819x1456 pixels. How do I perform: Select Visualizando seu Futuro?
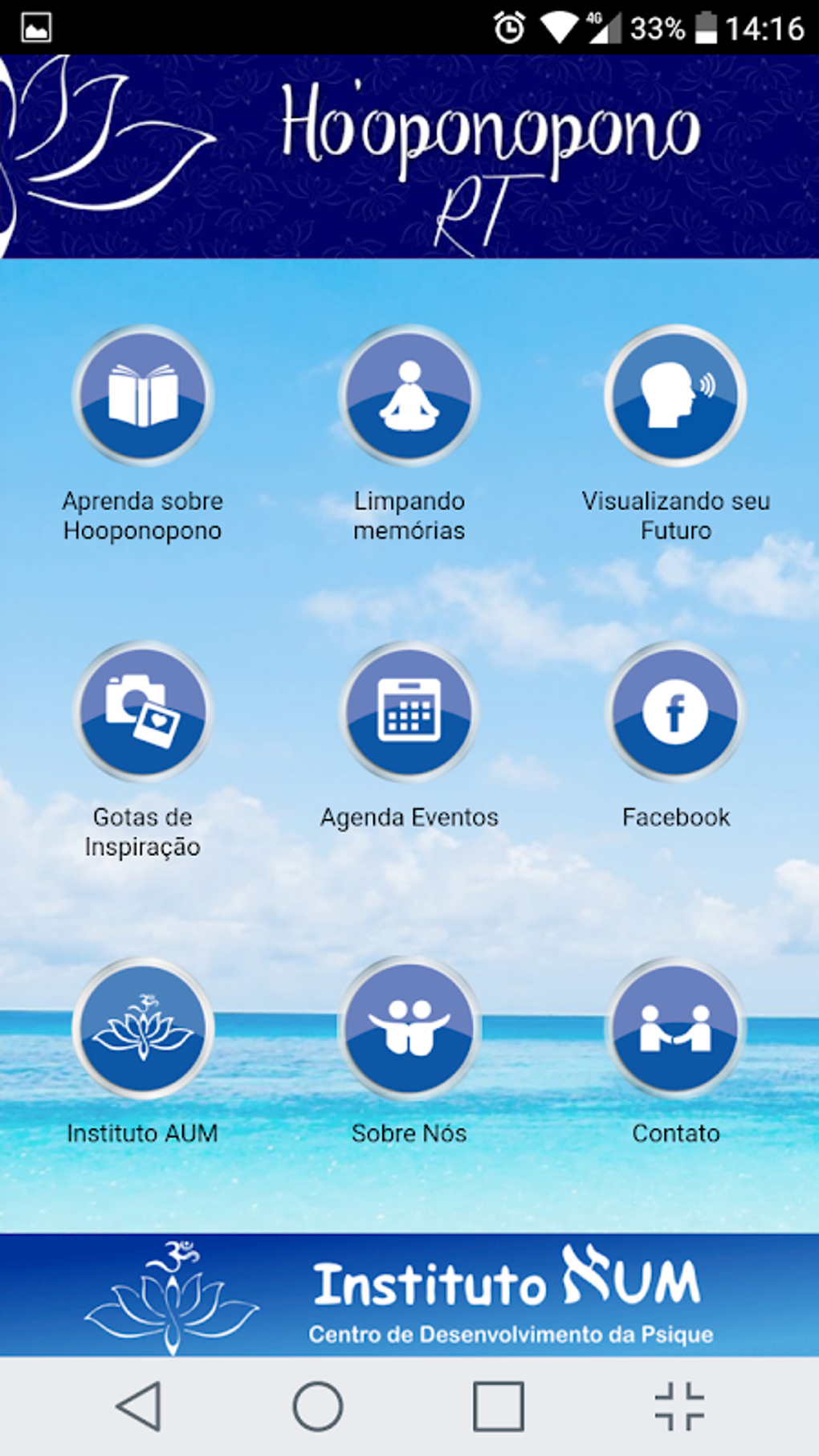pos(675,396)
